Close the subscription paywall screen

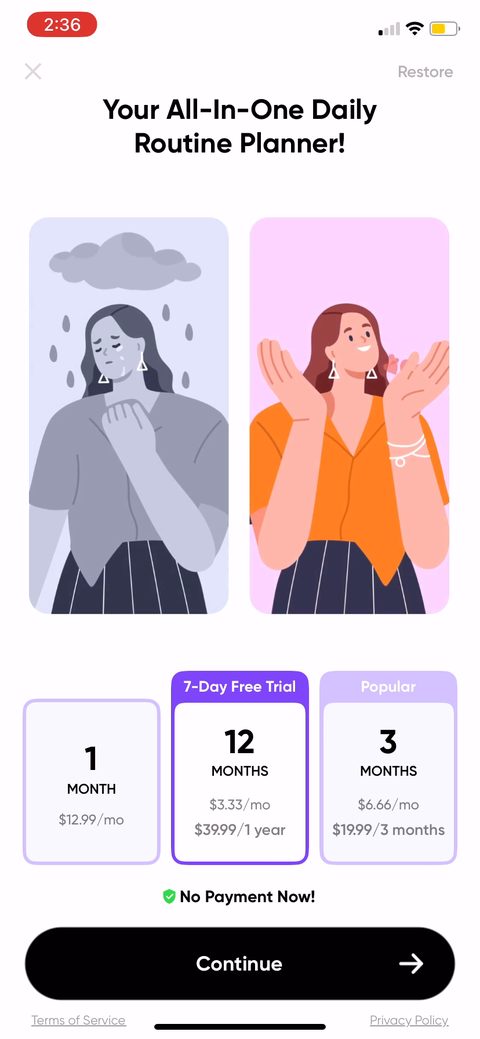(x=33, y=72)
